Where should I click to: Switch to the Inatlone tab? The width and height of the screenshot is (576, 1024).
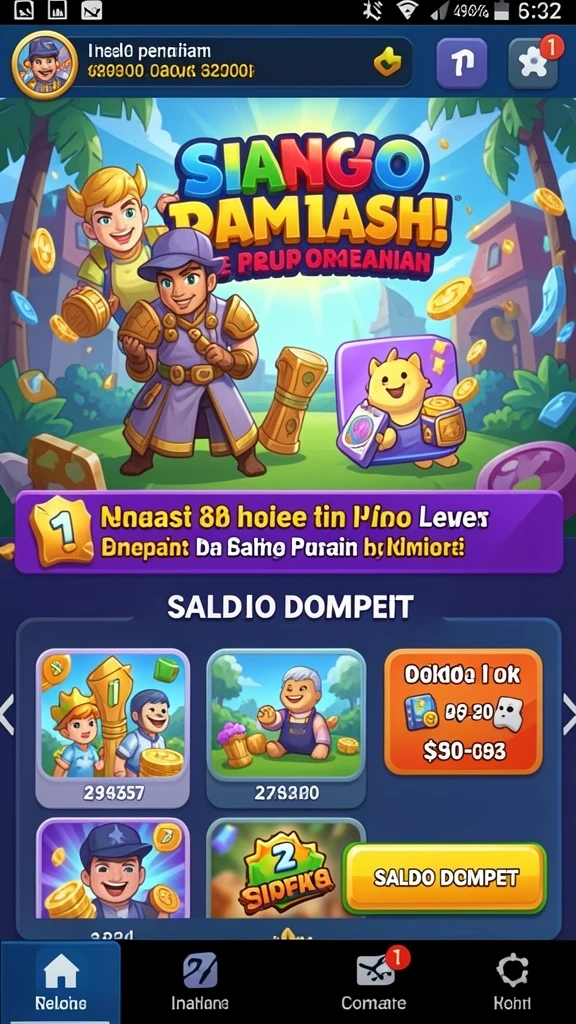200,982
